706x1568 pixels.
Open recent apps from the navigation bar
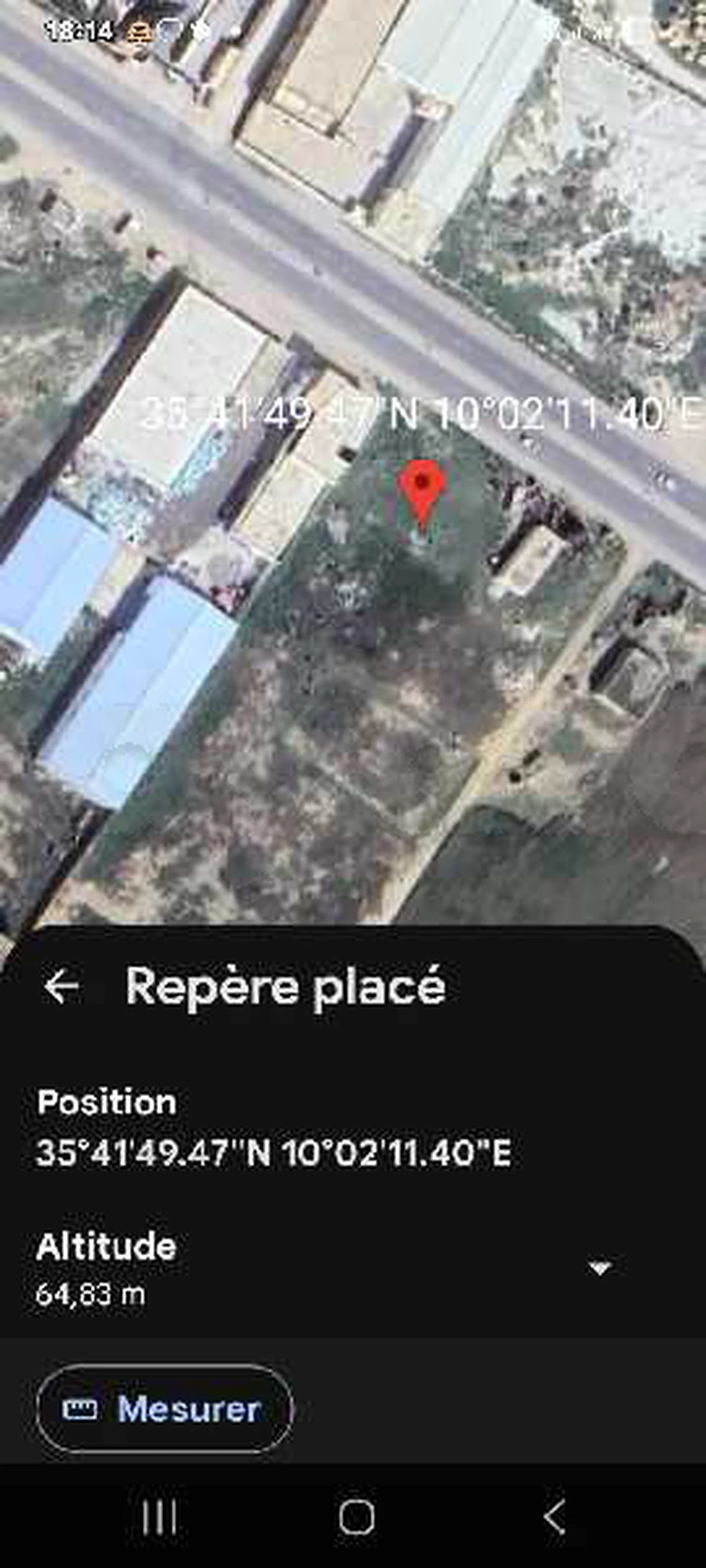[160, 1516]
